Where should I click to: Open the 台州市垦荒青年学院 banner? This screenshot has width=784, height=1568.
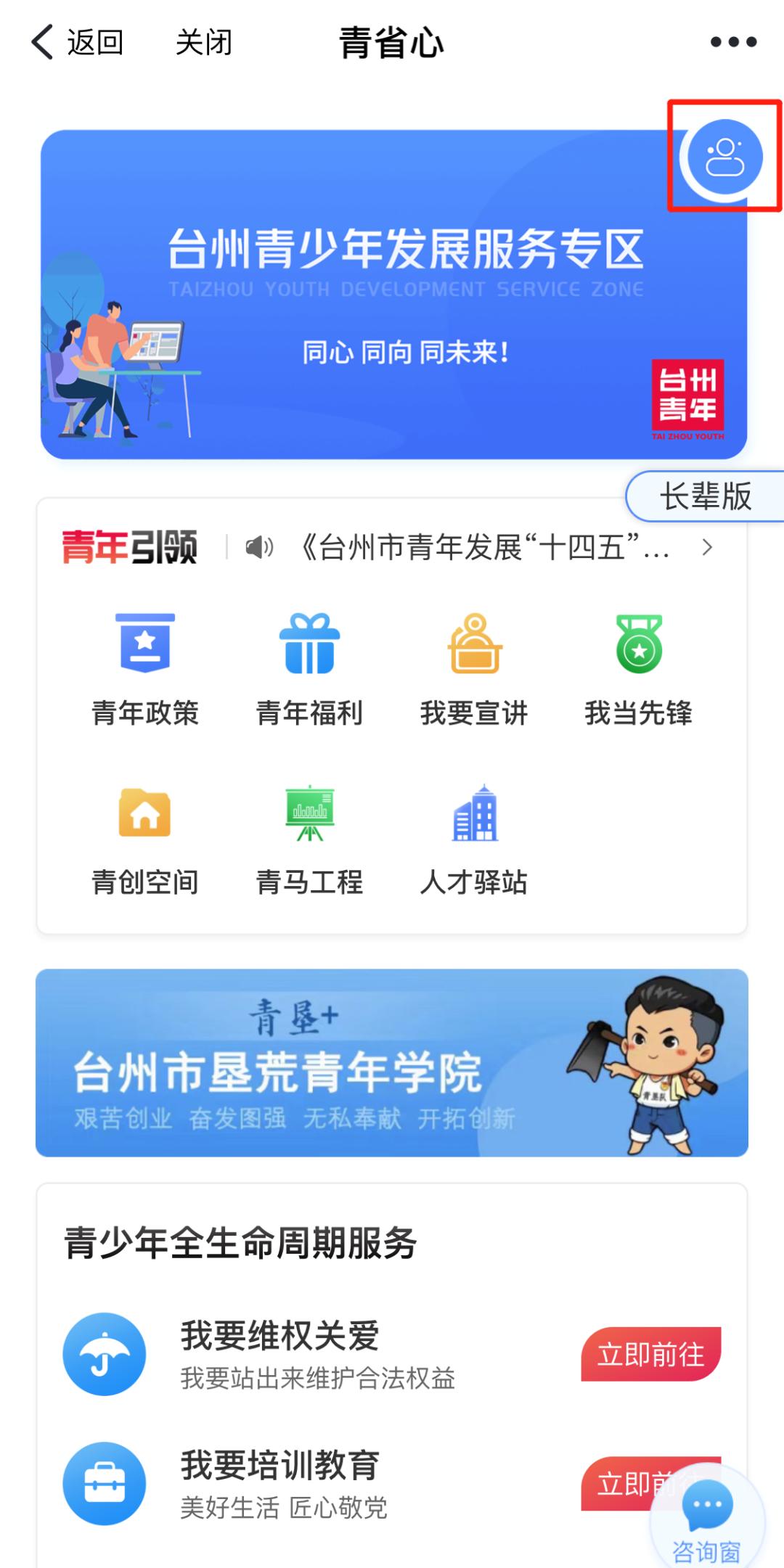[x=392, y=1063]
